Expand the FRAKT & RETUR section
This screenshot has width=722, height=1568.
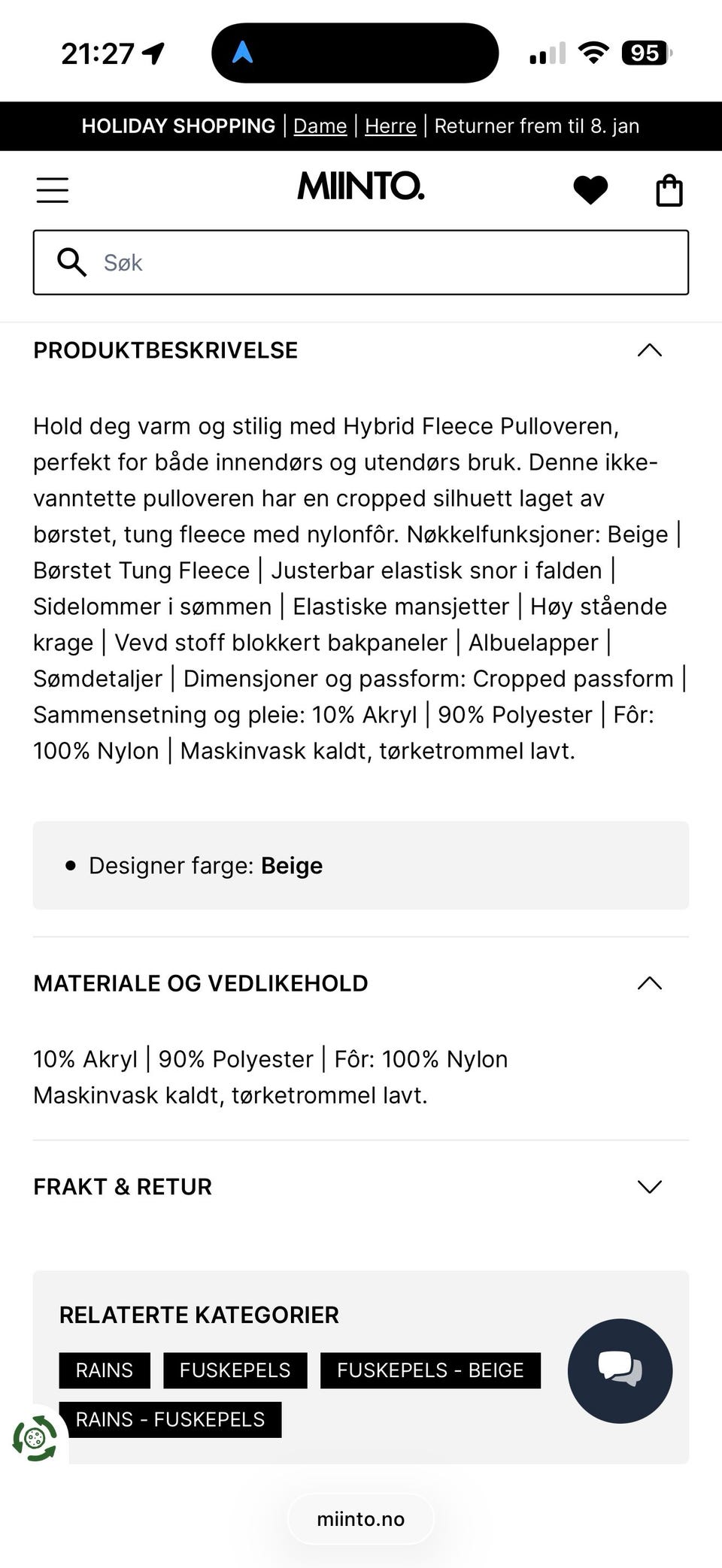coord(648,1186)
